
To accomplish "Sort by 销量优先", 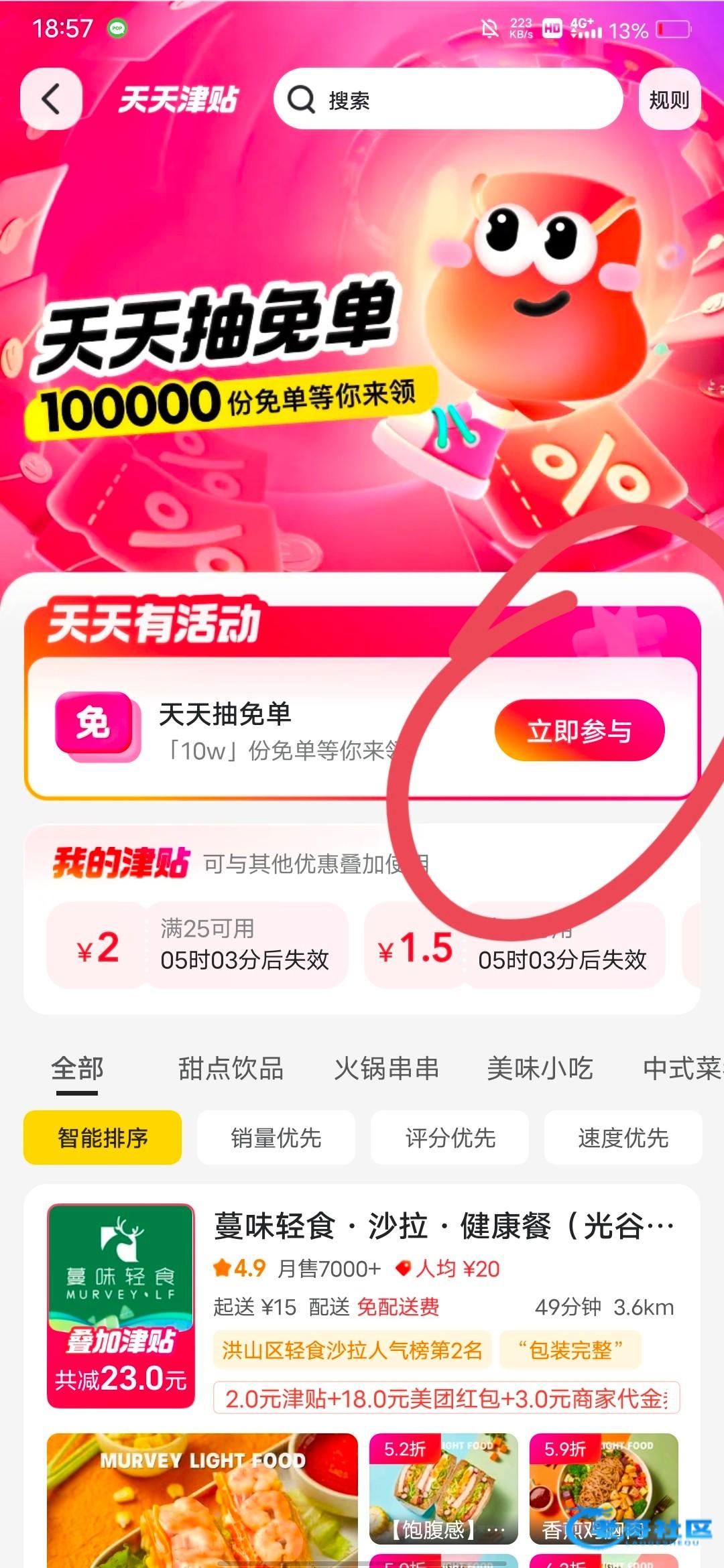I will click(x=276, y=1138).
